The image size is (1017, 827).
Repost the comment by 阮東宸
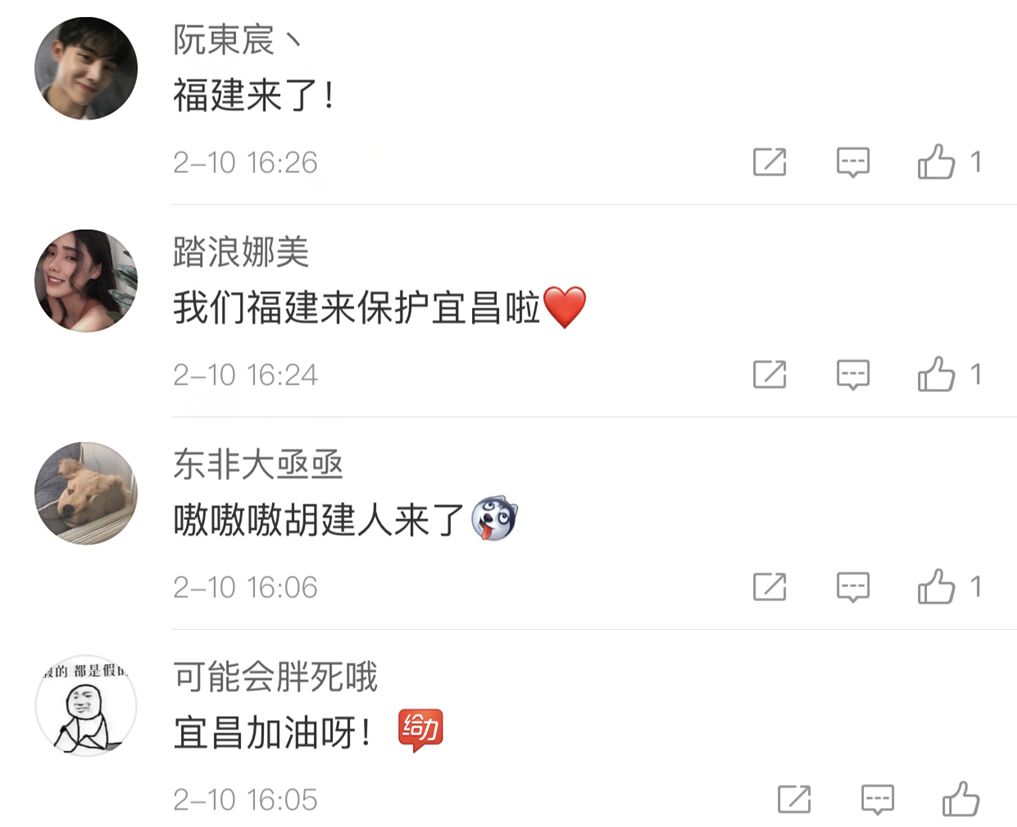(x=769, y=162)
